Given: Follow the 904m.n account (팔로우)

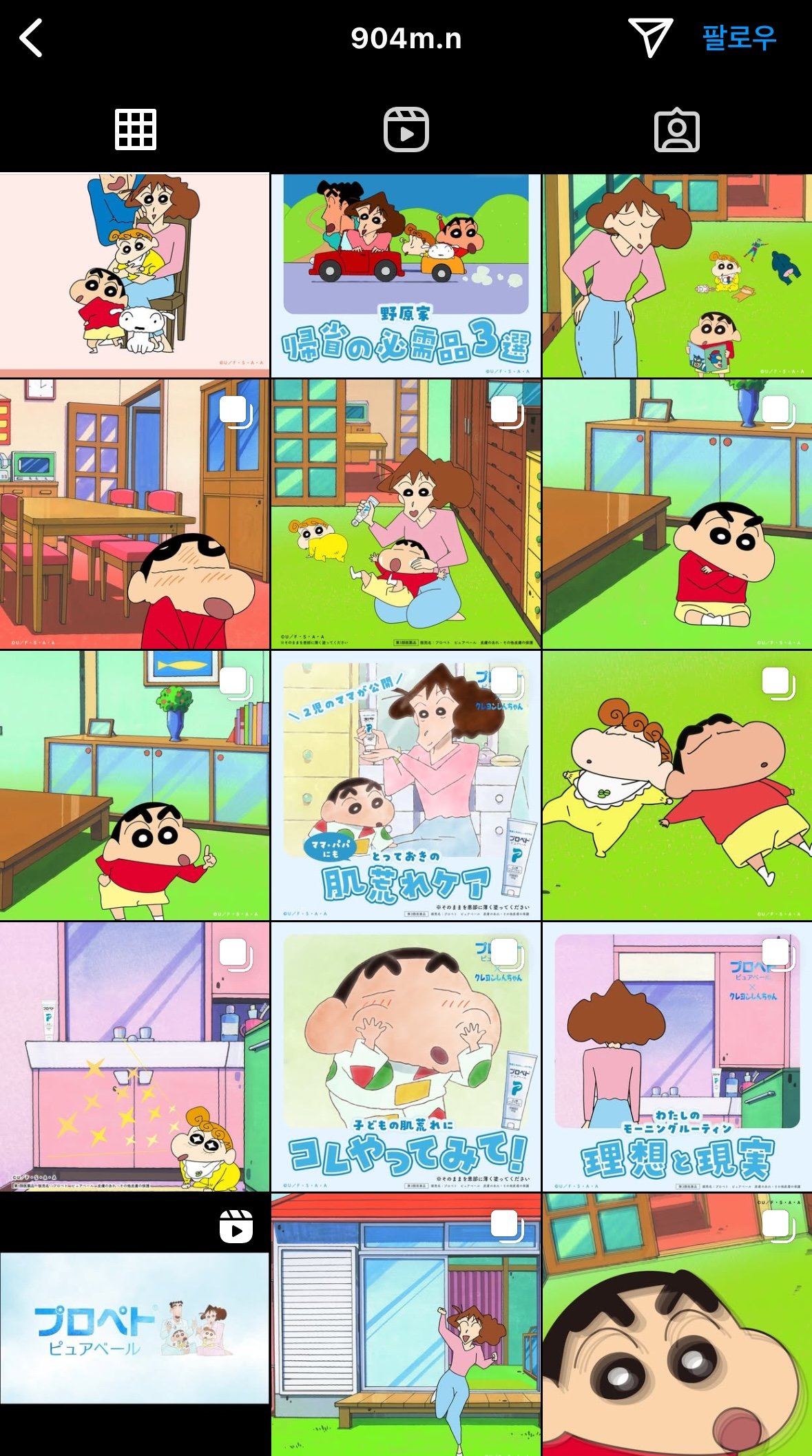Looking at the screenshot, I should point(739,38).
